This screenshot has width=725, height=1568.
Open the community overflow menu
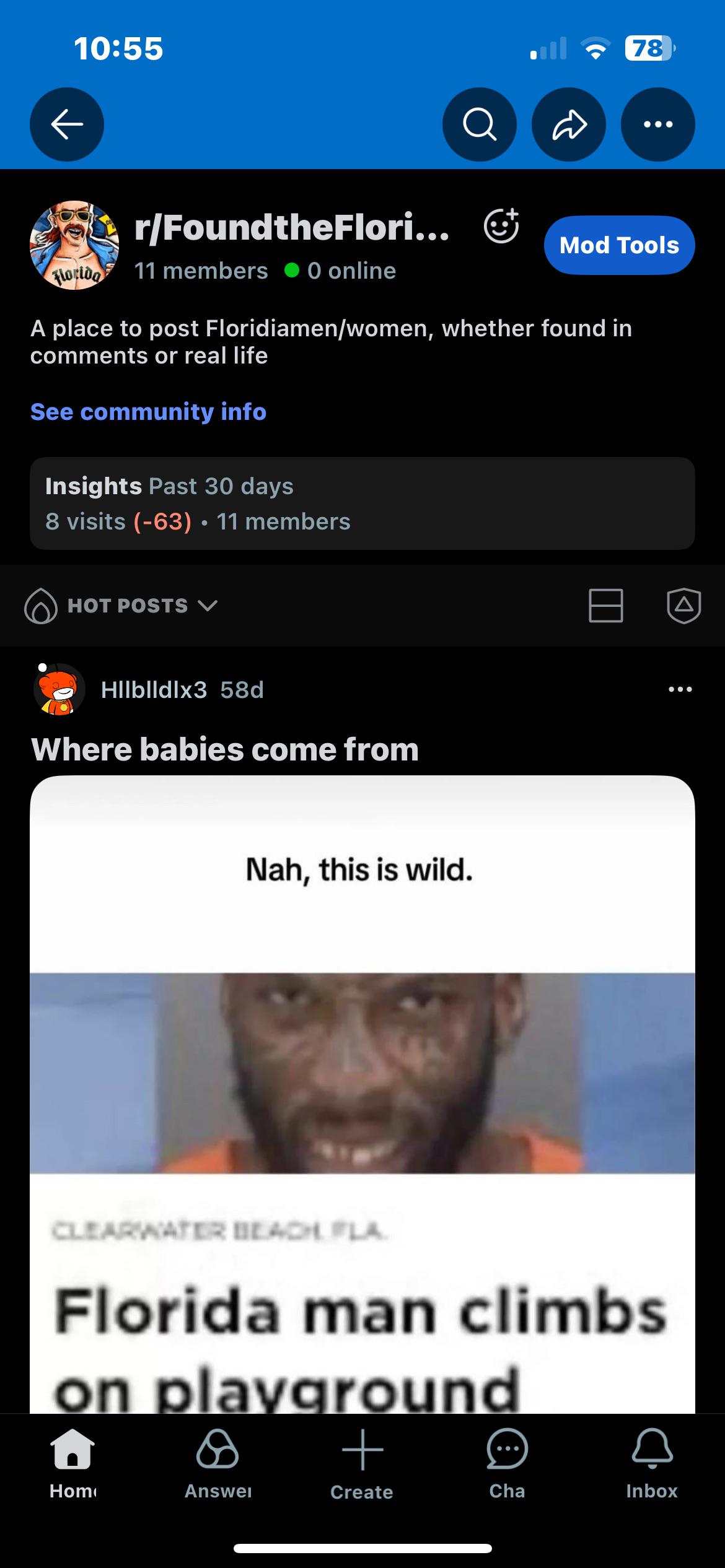658,124
